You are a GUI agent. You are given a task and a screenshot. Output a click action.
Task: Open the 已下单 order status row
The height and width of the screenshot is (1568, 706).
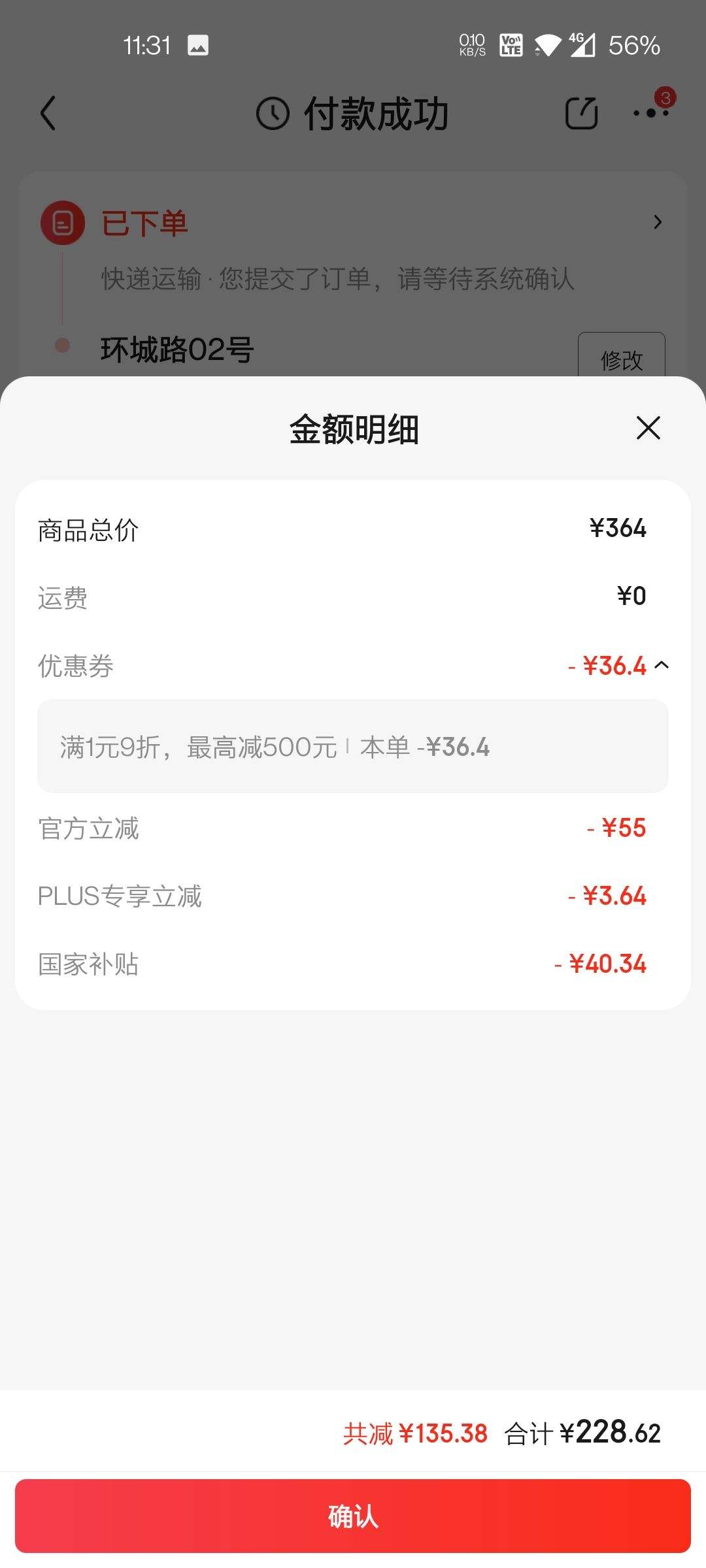click(x=353, y=223)
